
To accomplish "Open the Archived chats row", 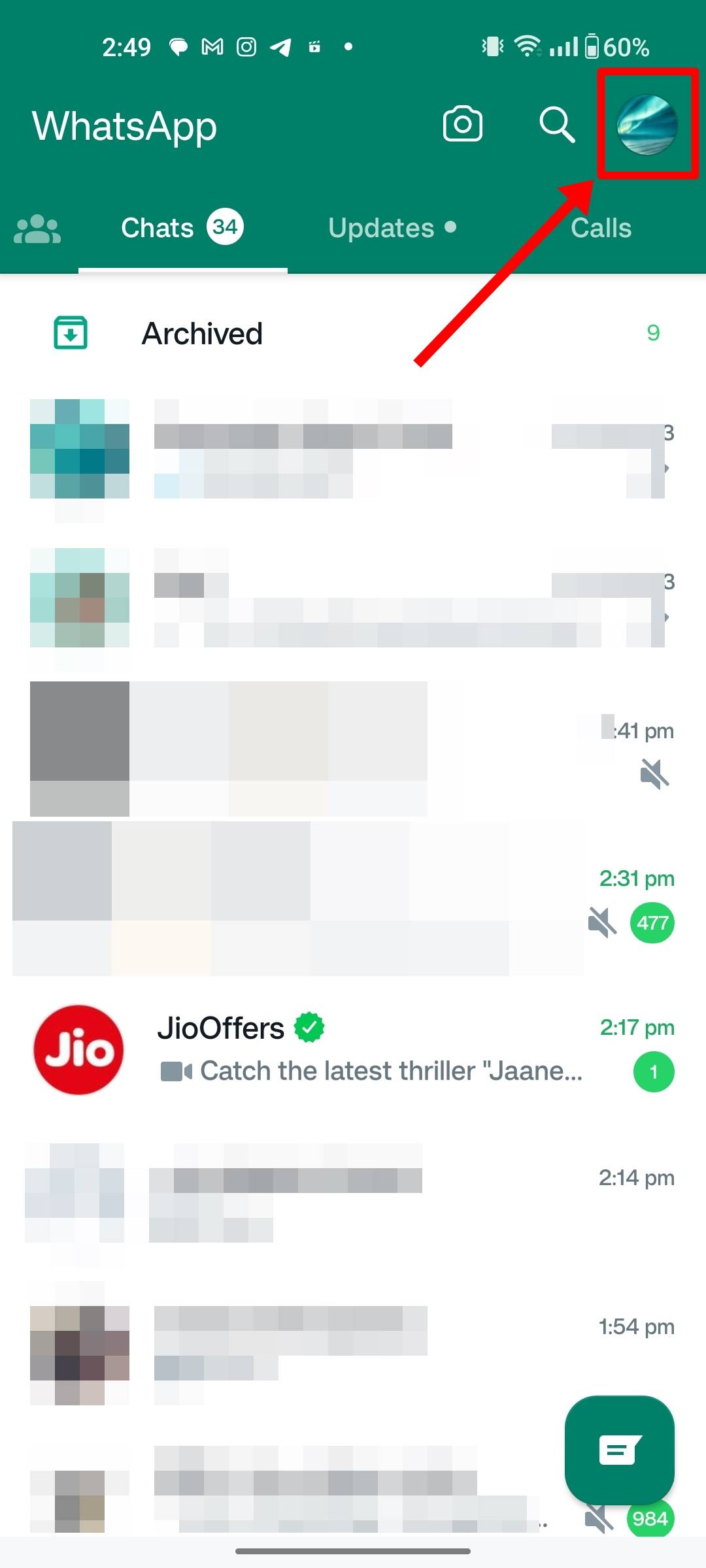I will pos(353,333).
